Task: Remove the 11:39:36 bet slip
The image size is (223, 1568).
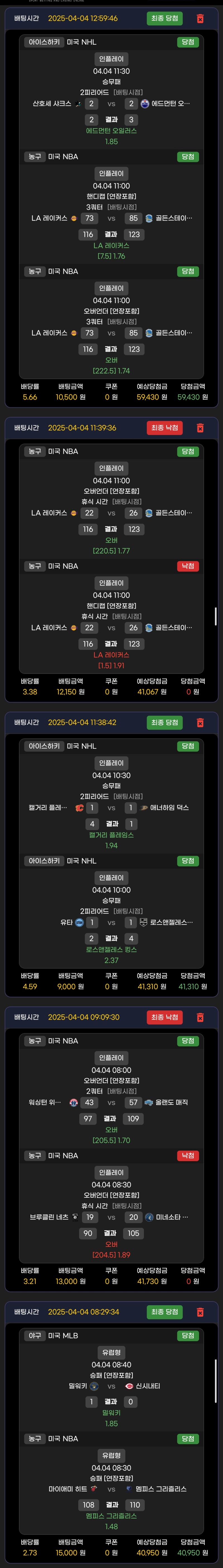Action: click(x=200, y=428)
